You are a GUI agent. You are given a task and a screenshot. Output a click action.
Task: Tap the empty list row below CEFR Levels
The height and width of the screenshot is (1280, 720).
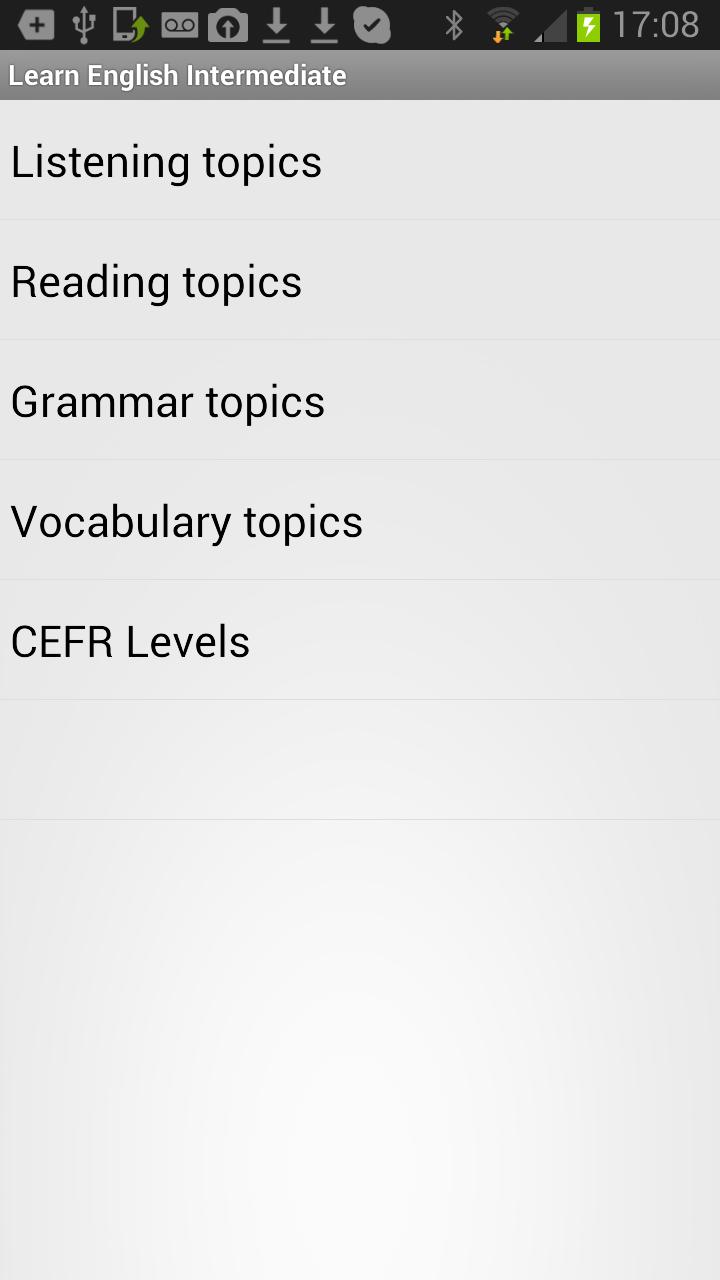(x=360, y=759)
